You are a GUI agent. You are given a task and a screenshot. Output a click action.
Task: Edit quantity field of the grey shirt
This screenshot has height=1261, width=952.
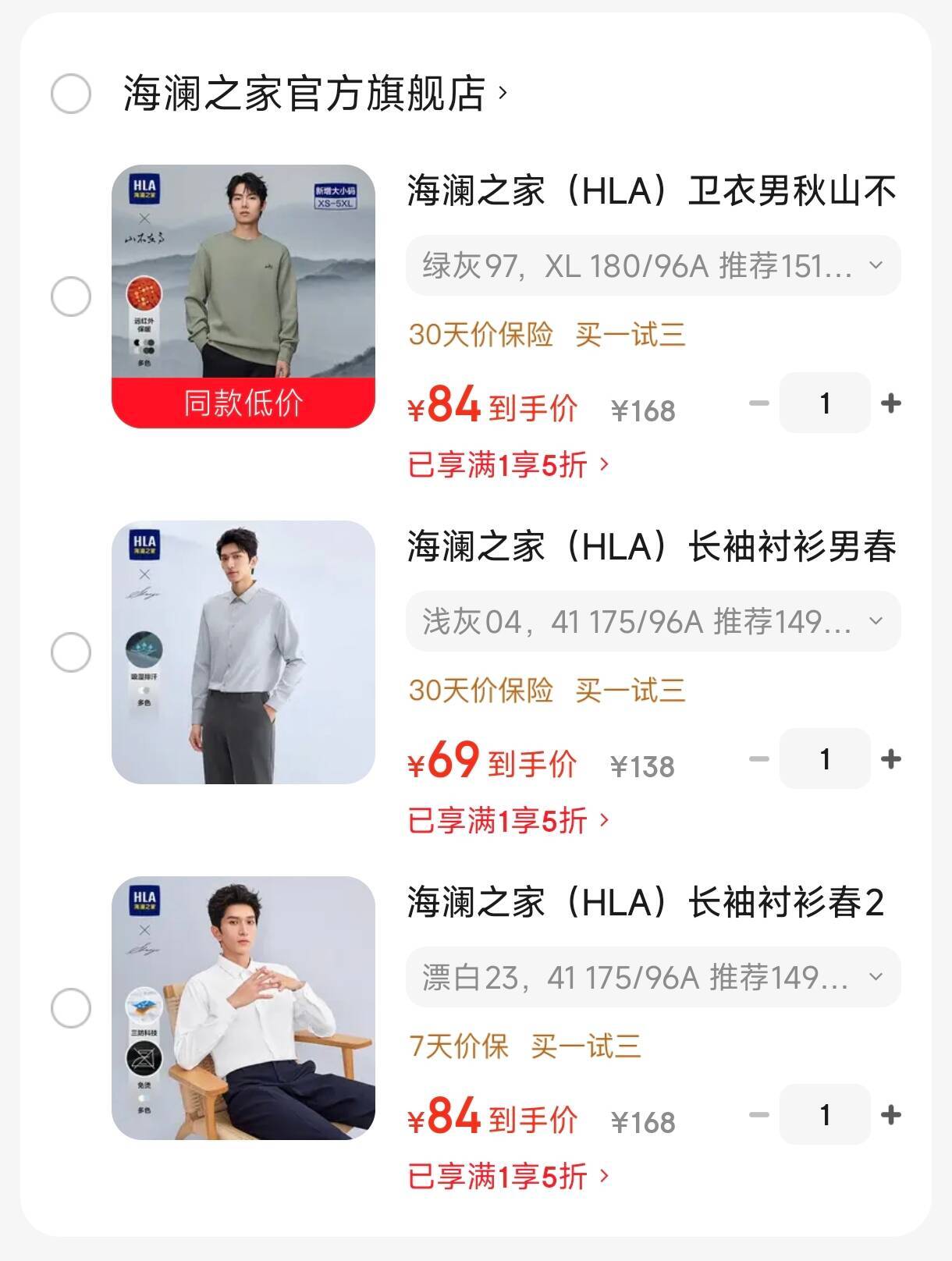click(825, 759)
